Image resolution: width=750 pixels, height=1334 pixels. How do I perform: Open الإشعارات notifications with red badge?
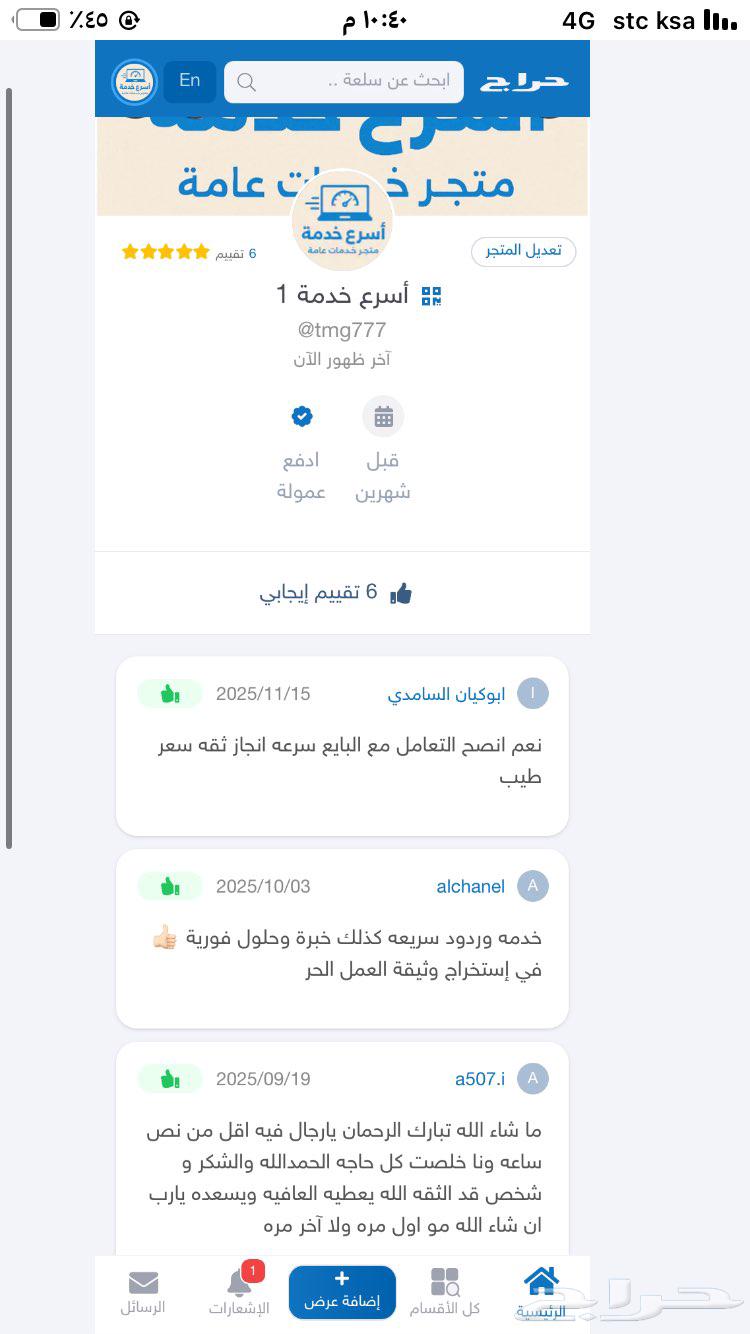[x=239, y=1283]
